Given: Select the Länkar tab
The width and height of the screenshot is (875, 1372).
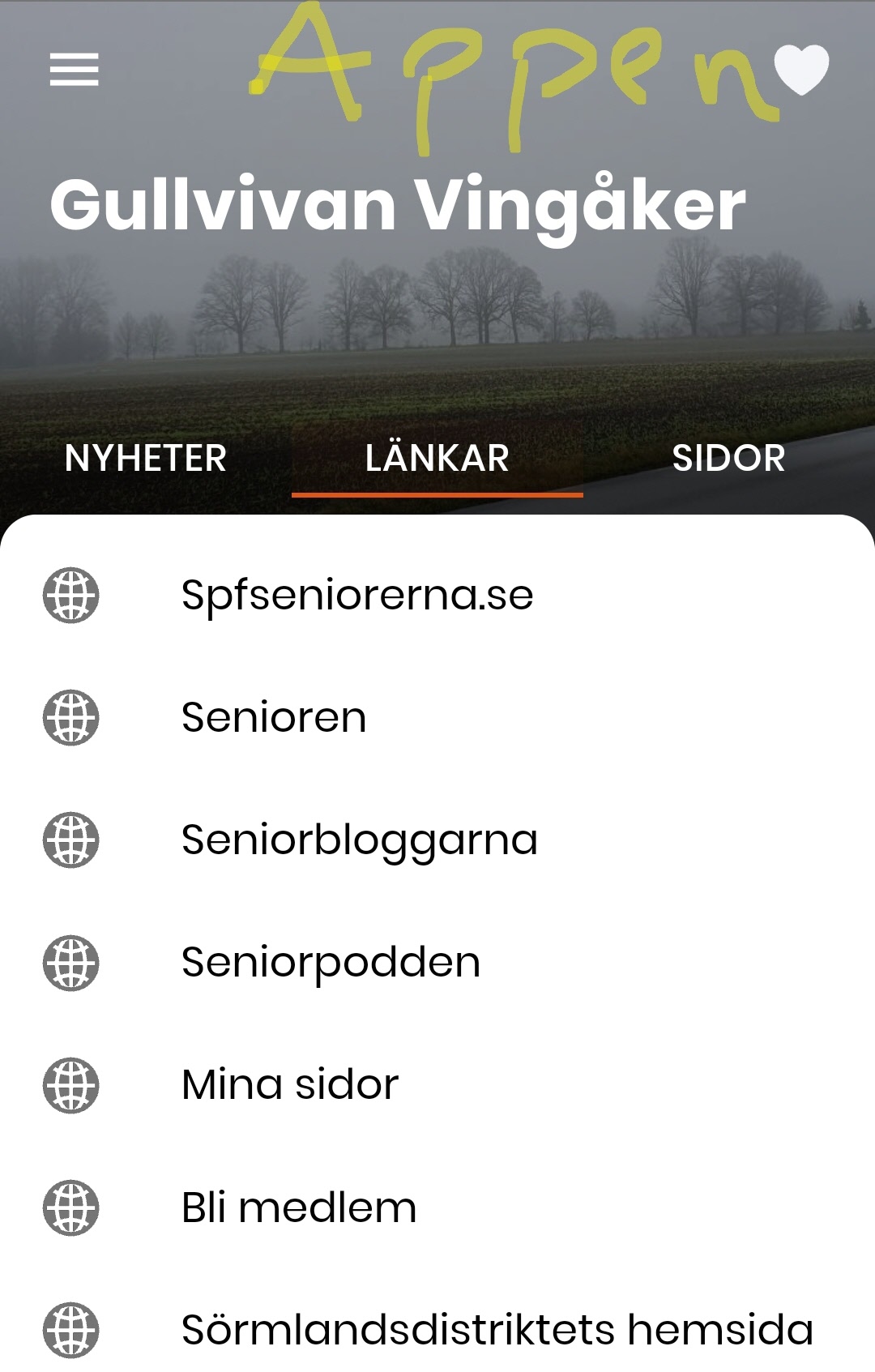Looking at the screenshot, I should coord(437,459).
